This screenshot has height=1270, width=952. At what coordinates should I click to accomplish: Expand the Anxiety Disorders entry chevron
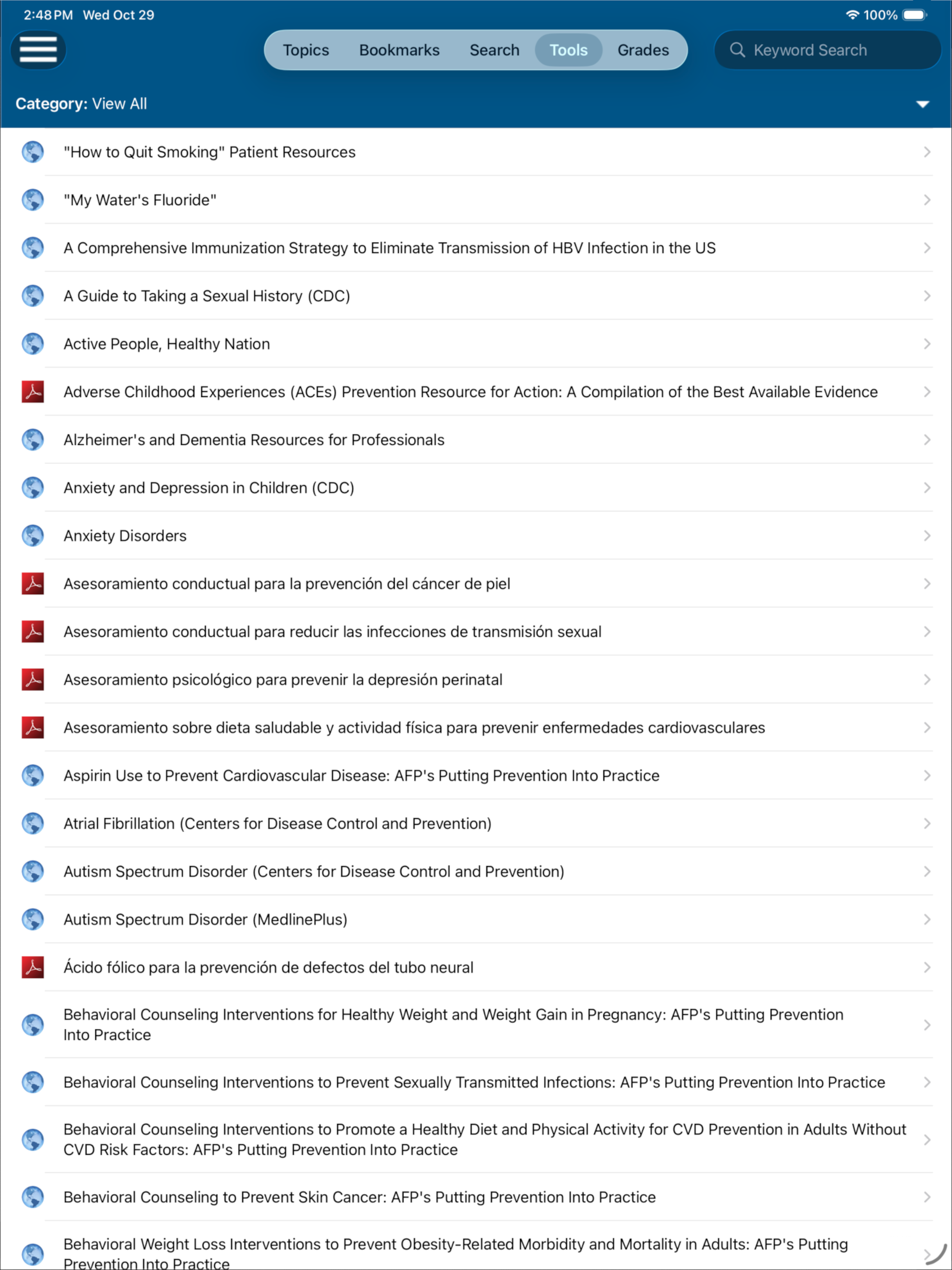928,536
